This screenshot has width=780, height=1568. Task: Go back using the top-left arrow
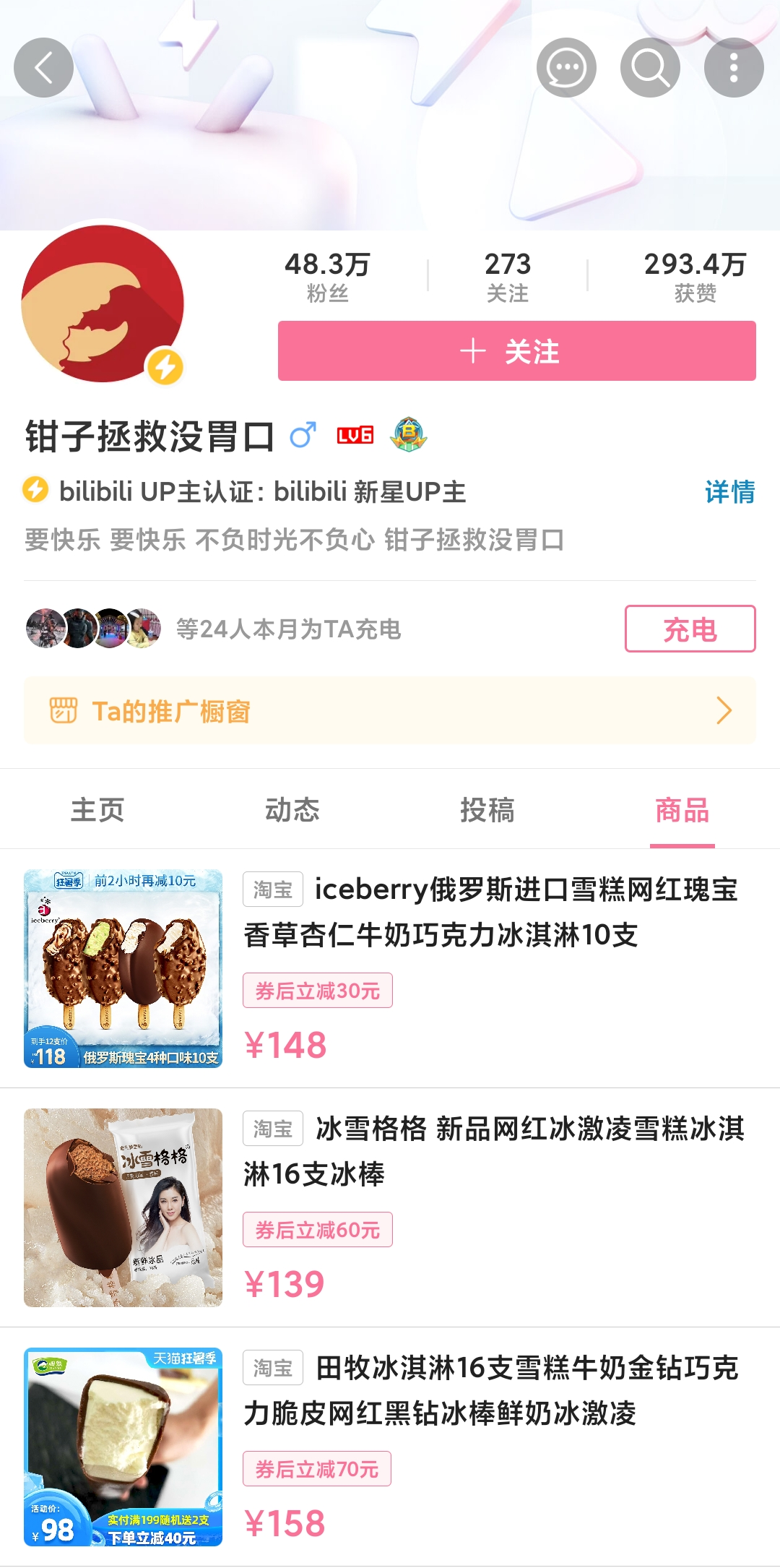(43, 68)
